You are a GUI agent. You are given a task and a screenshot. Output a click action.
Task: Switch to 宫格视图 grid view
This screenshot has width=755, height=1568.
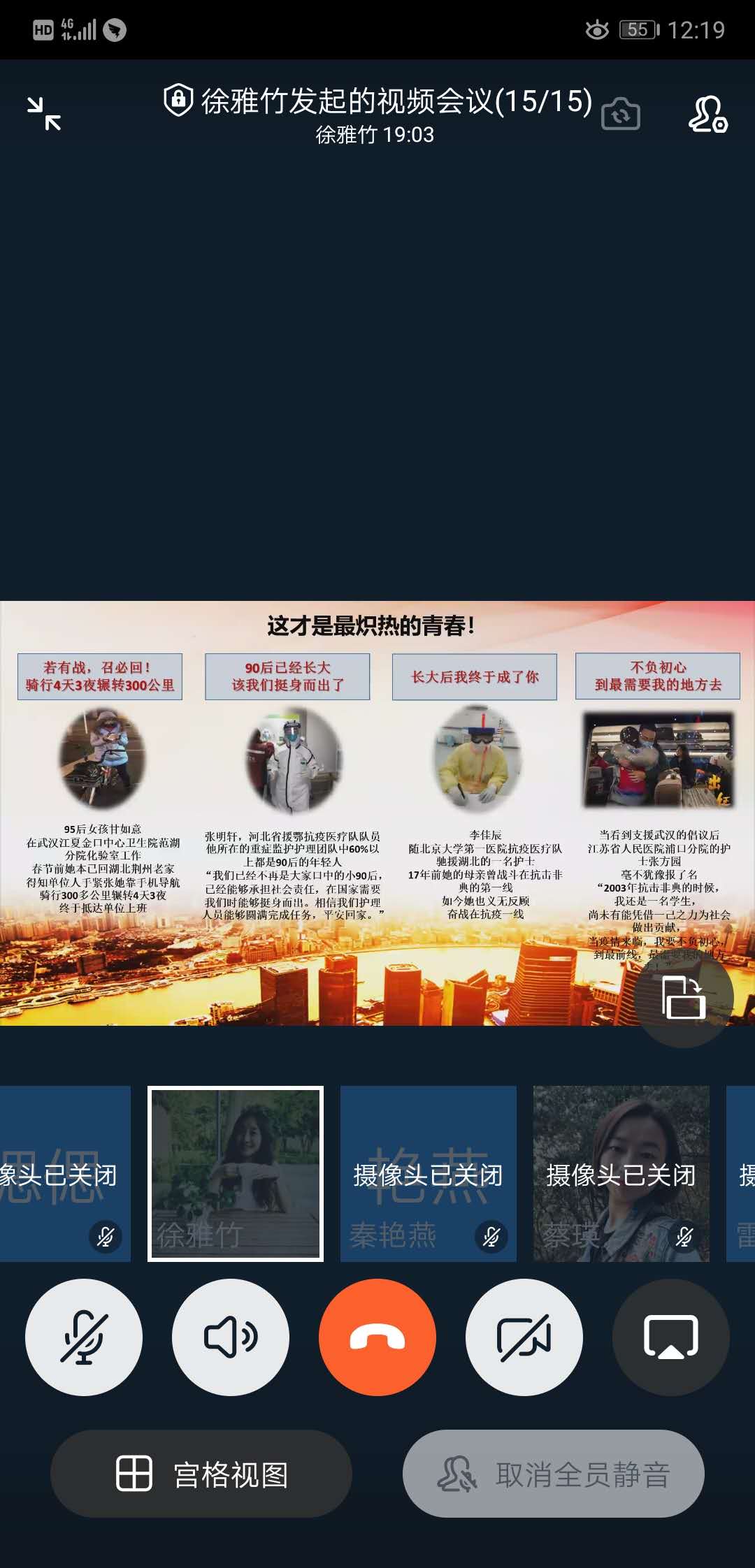click(201, 1474)
